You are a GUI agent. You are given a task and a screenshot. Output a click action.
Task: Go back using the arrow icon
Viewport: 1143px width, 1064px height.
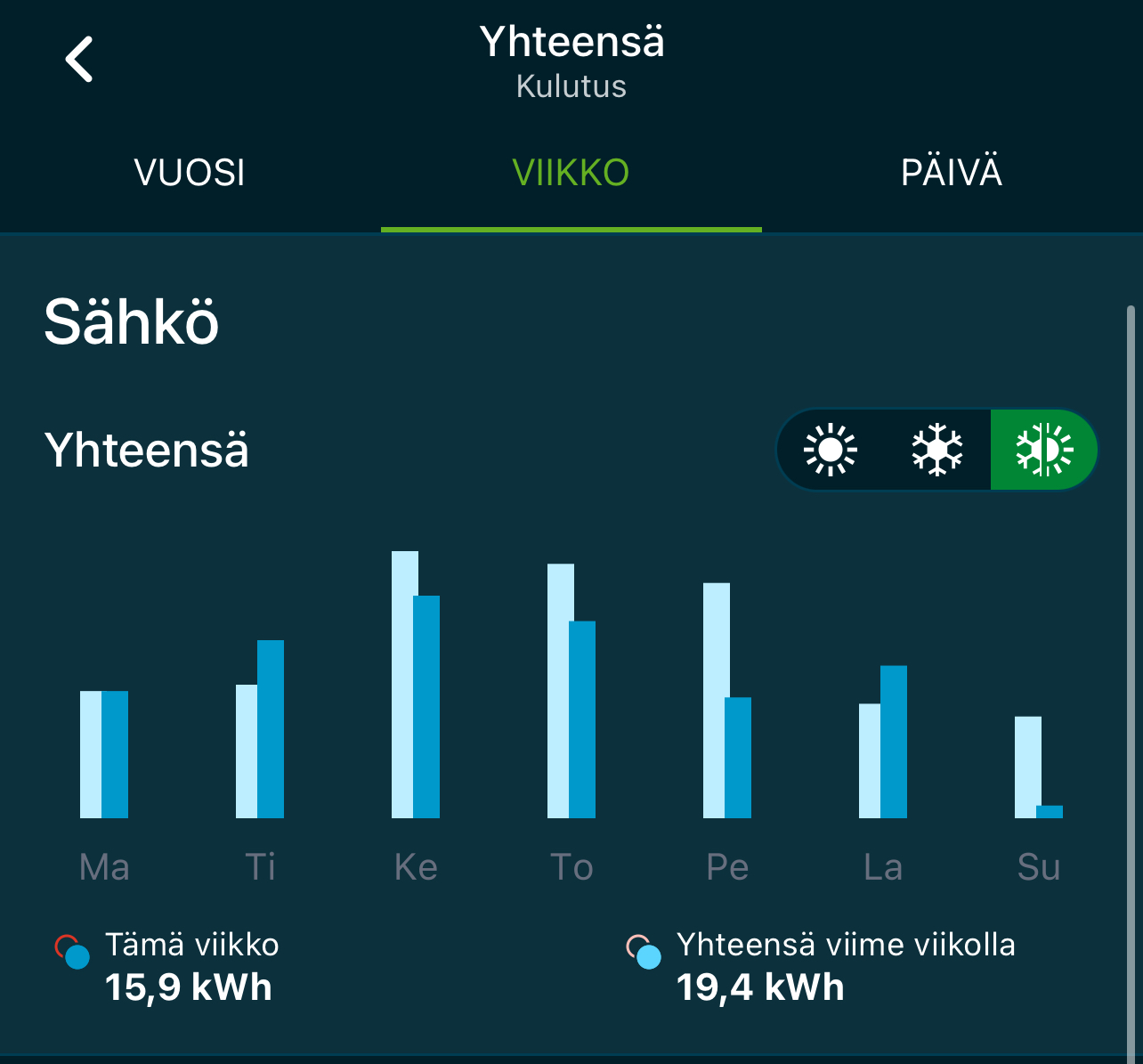point(80,60)
